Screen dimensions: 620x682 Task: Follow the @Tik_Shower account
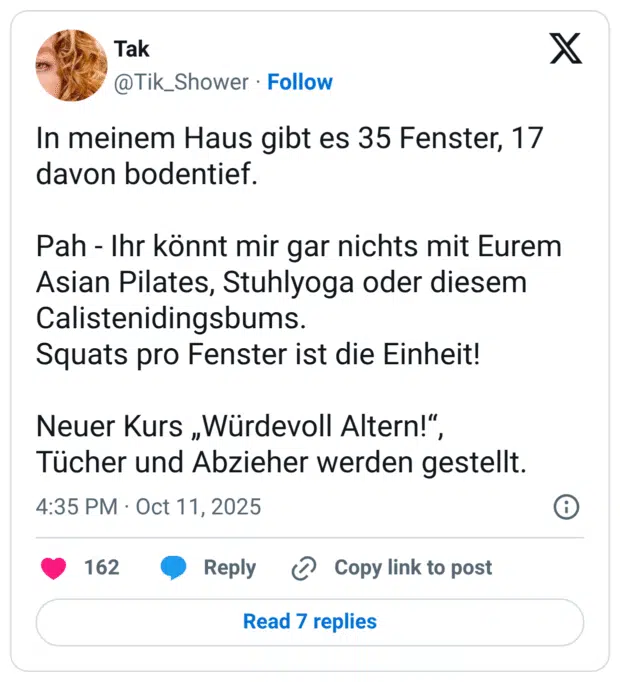click(x=299, y=82)
